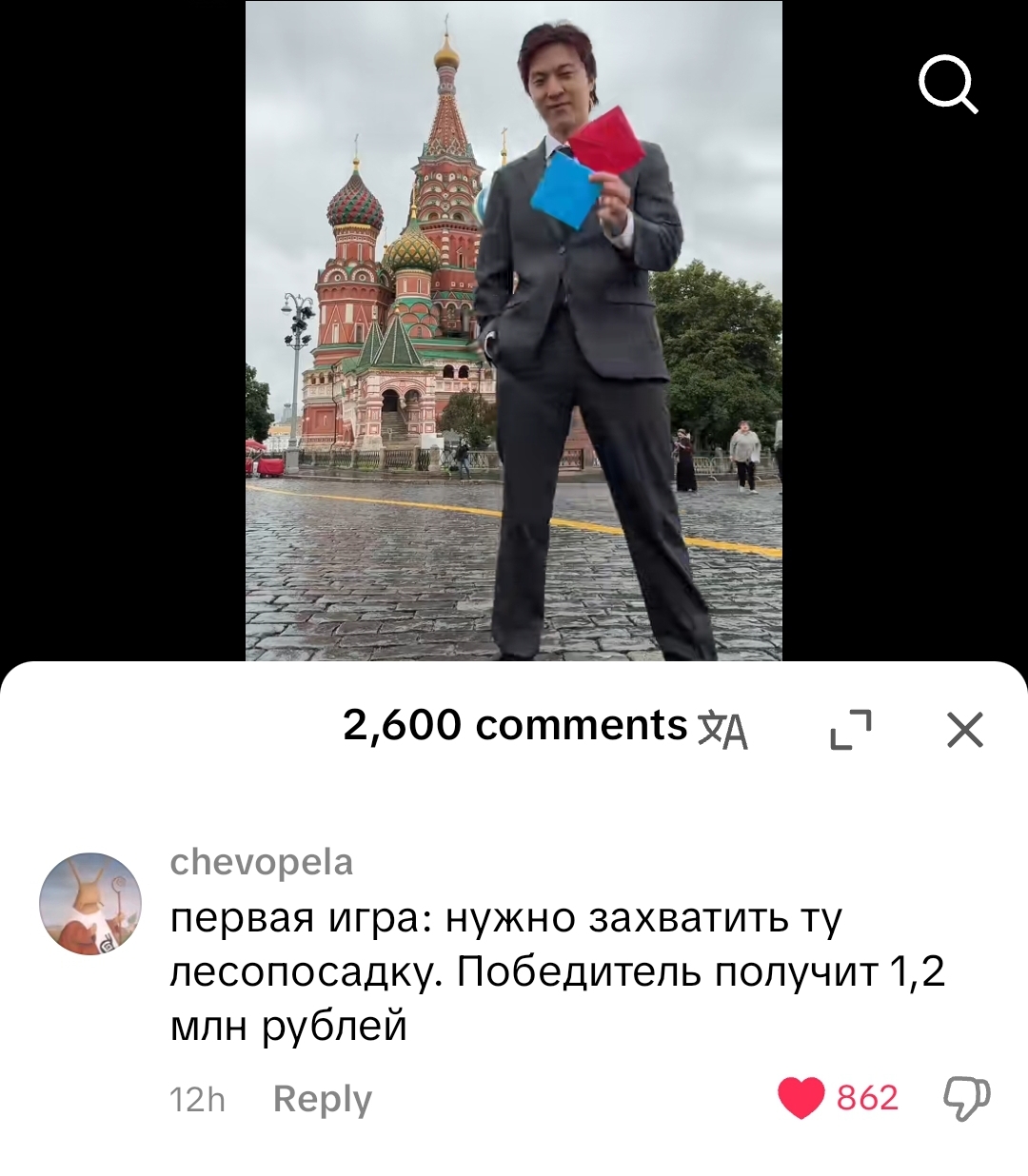Image resolution: width=1028 pixels, height=1176 pixels.
Task: Like chevopela's comment
Action: 801,1098
